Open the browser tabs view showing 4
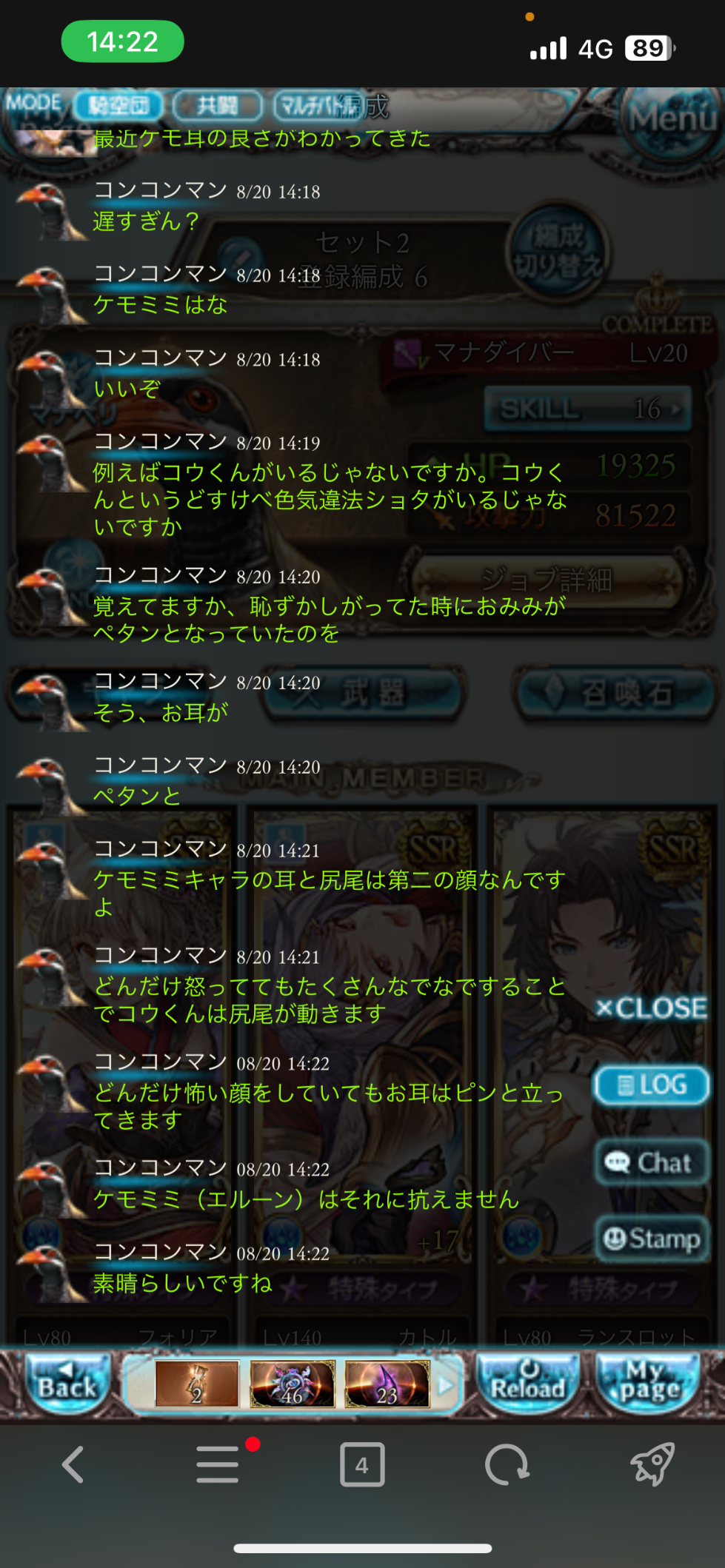Image resolution: width=725 pixels, height=1568 pixels. (362, 1464)
